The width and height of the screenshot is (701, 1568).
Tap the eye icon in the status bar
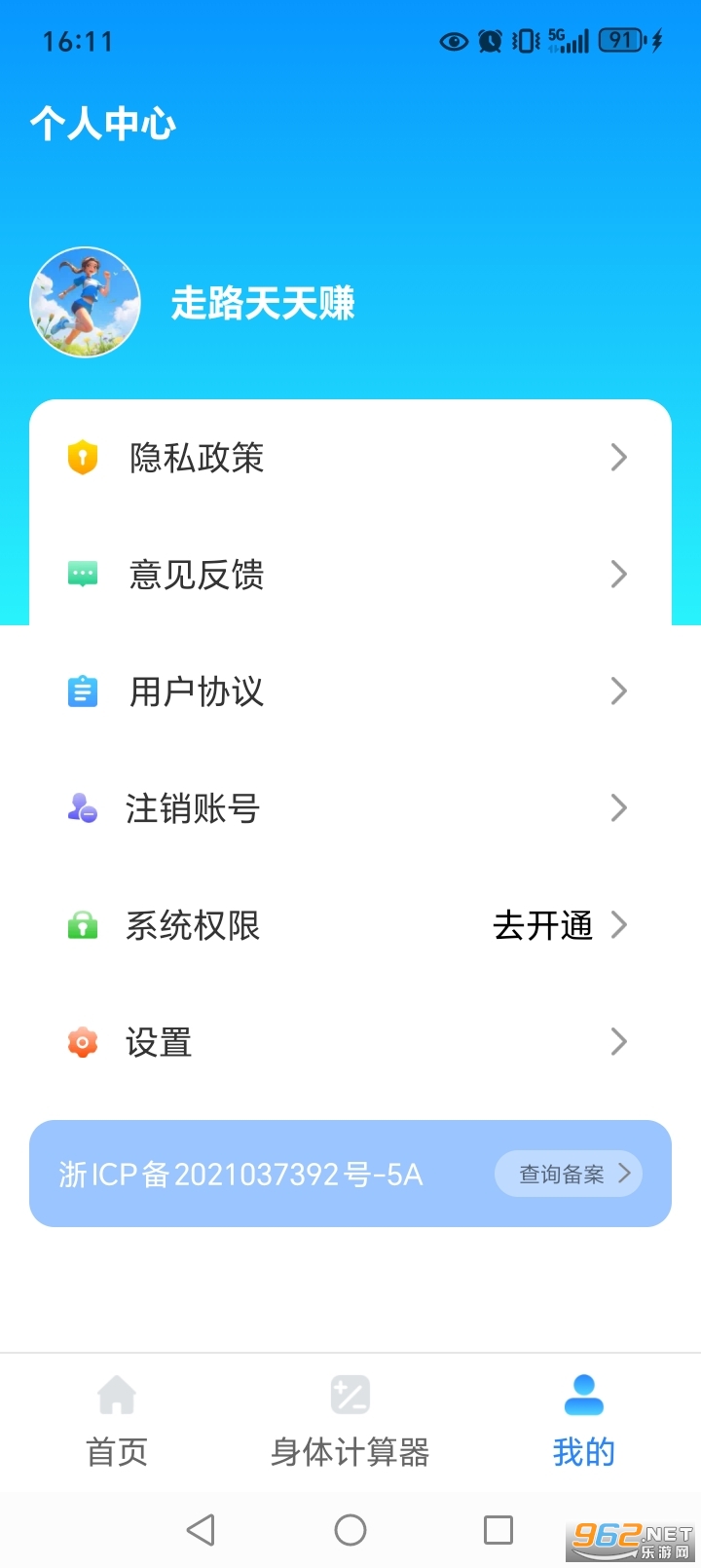[x=452, y=41]
